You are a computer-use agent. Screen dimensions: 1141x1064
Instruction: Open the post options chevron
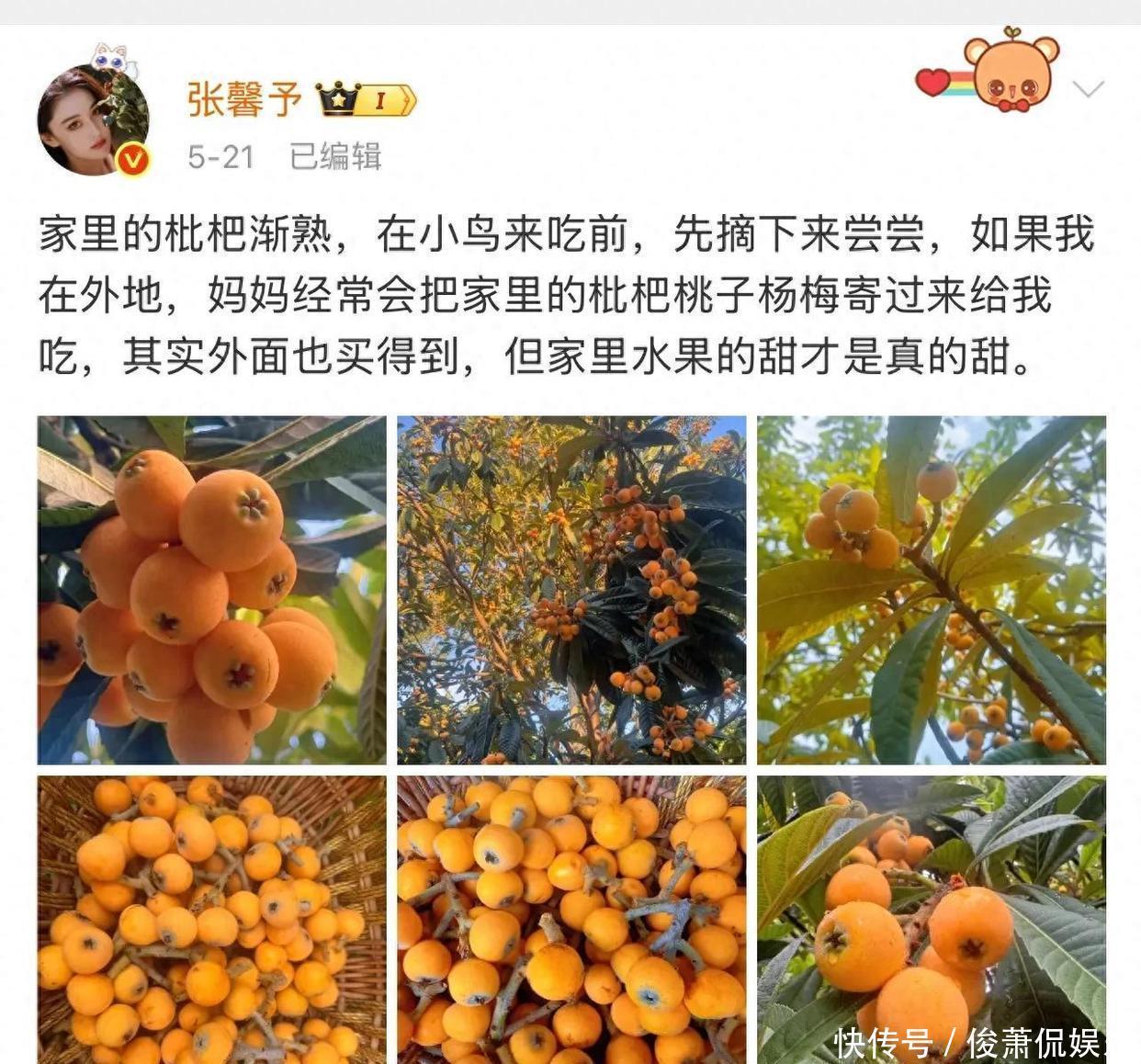click(1089, 89)
